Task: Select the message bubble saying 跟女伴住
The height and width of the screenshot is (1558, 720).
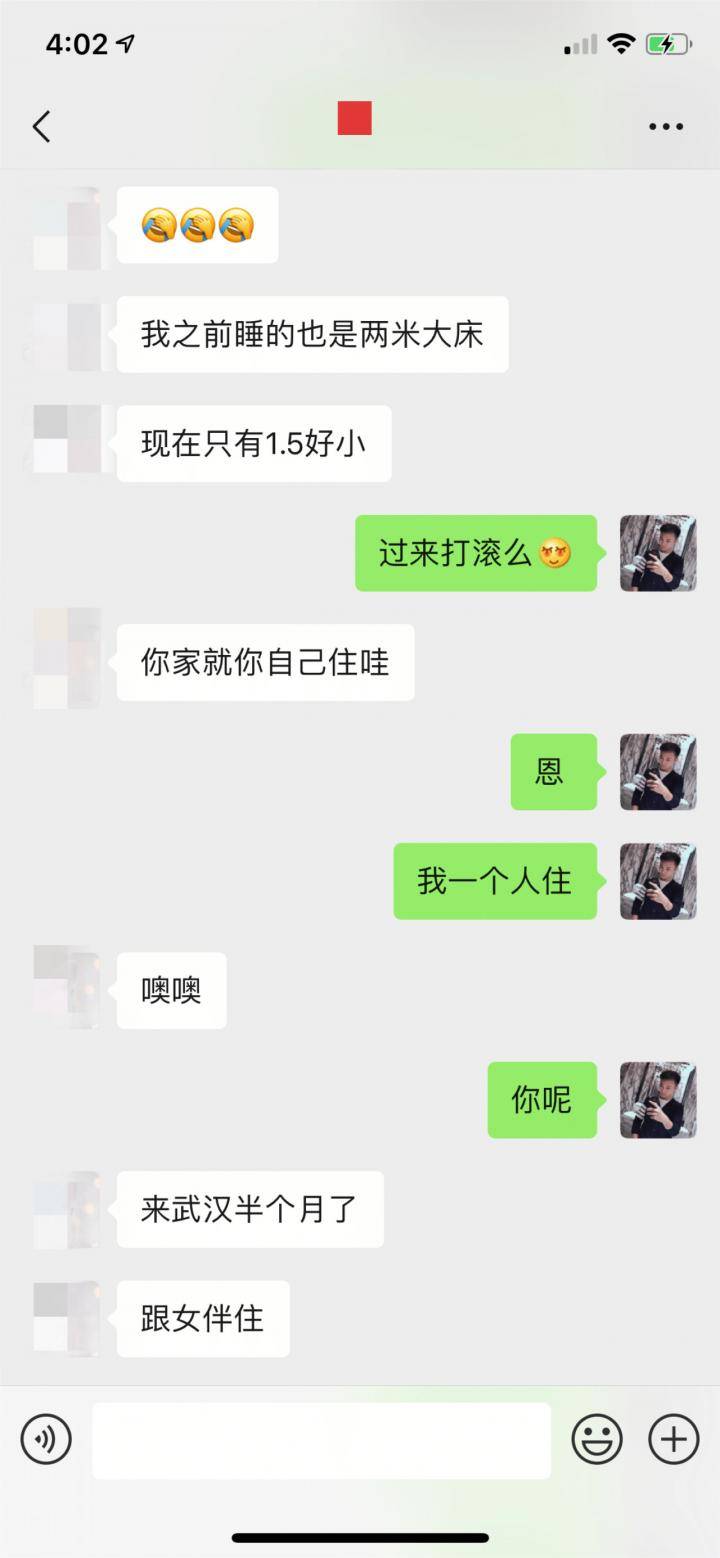Action: (x=202, y=1319)
